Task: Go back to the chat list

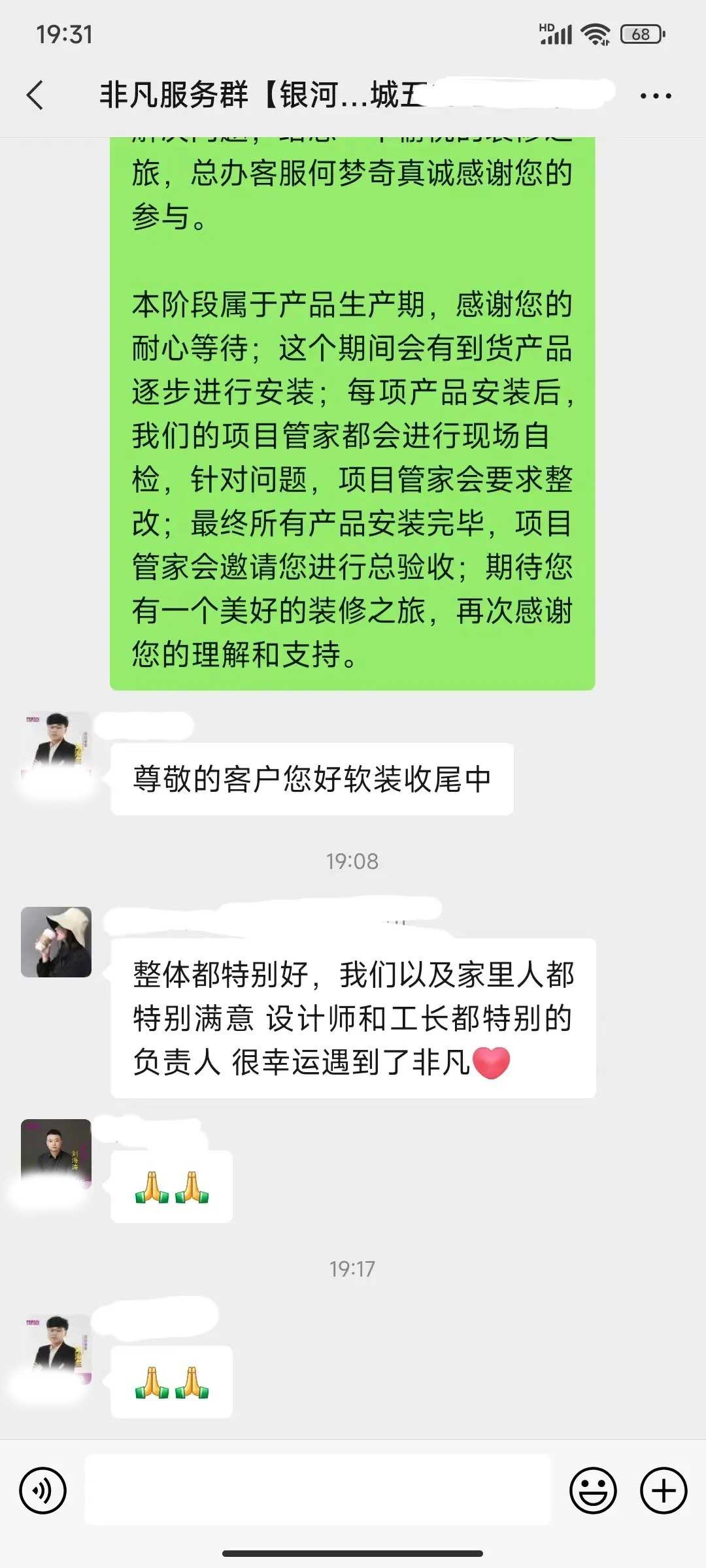Action: (x=36, y=95)
